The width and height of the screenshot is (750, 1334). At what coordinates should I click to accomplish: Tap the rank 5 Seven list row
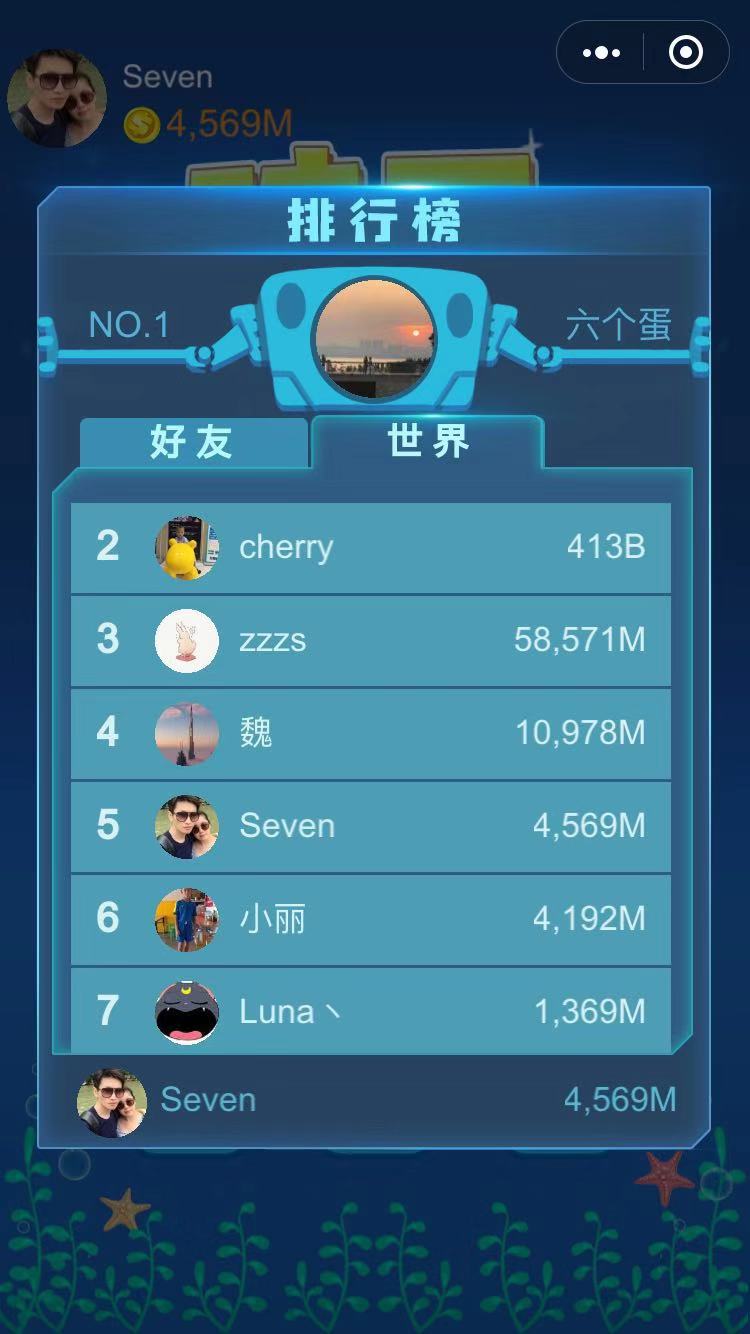[x=370, y=826]
